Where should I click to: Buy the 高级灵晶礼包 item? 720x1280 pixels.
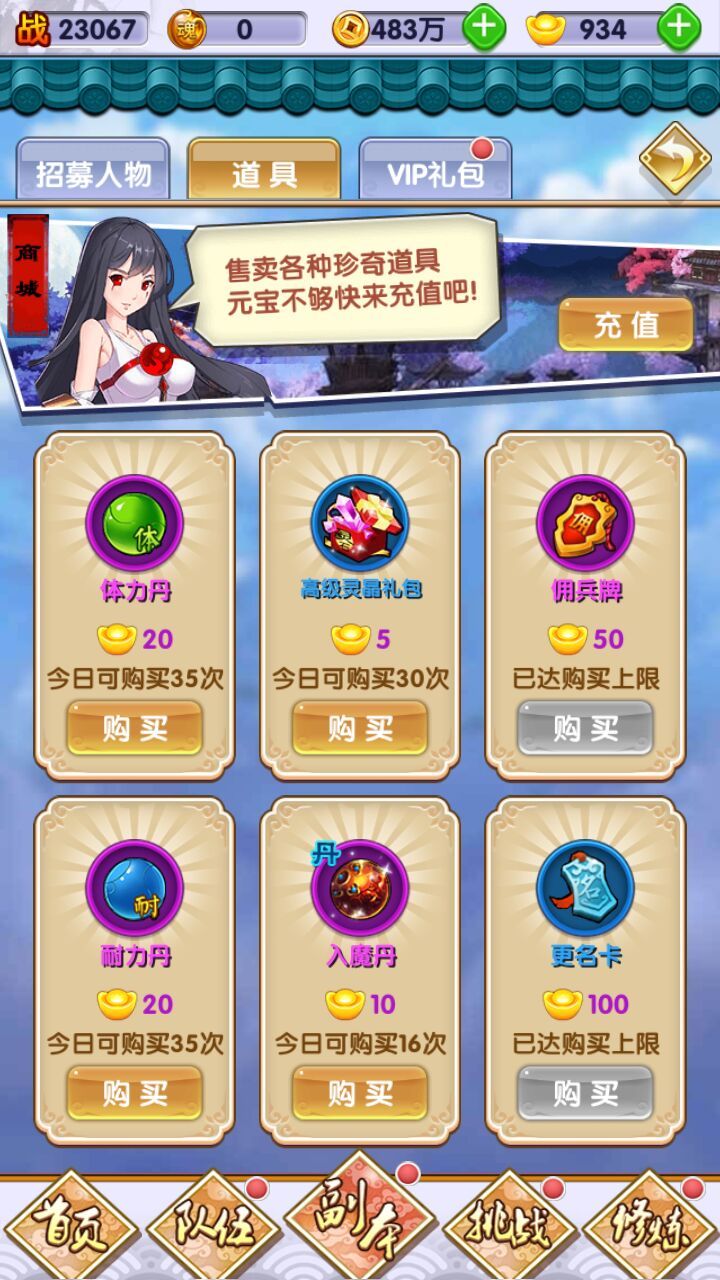tap(360, 728)
